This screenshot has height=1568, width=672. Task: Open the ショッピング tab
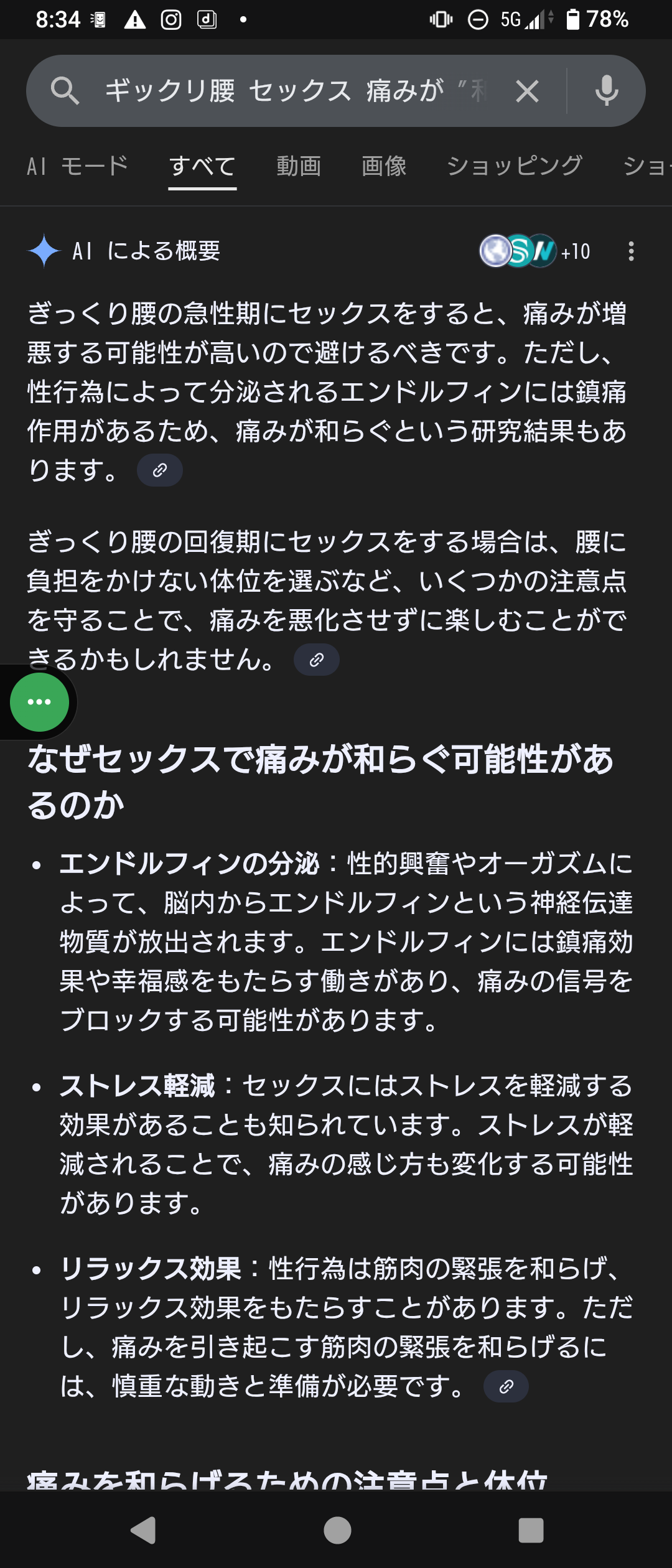515,166
